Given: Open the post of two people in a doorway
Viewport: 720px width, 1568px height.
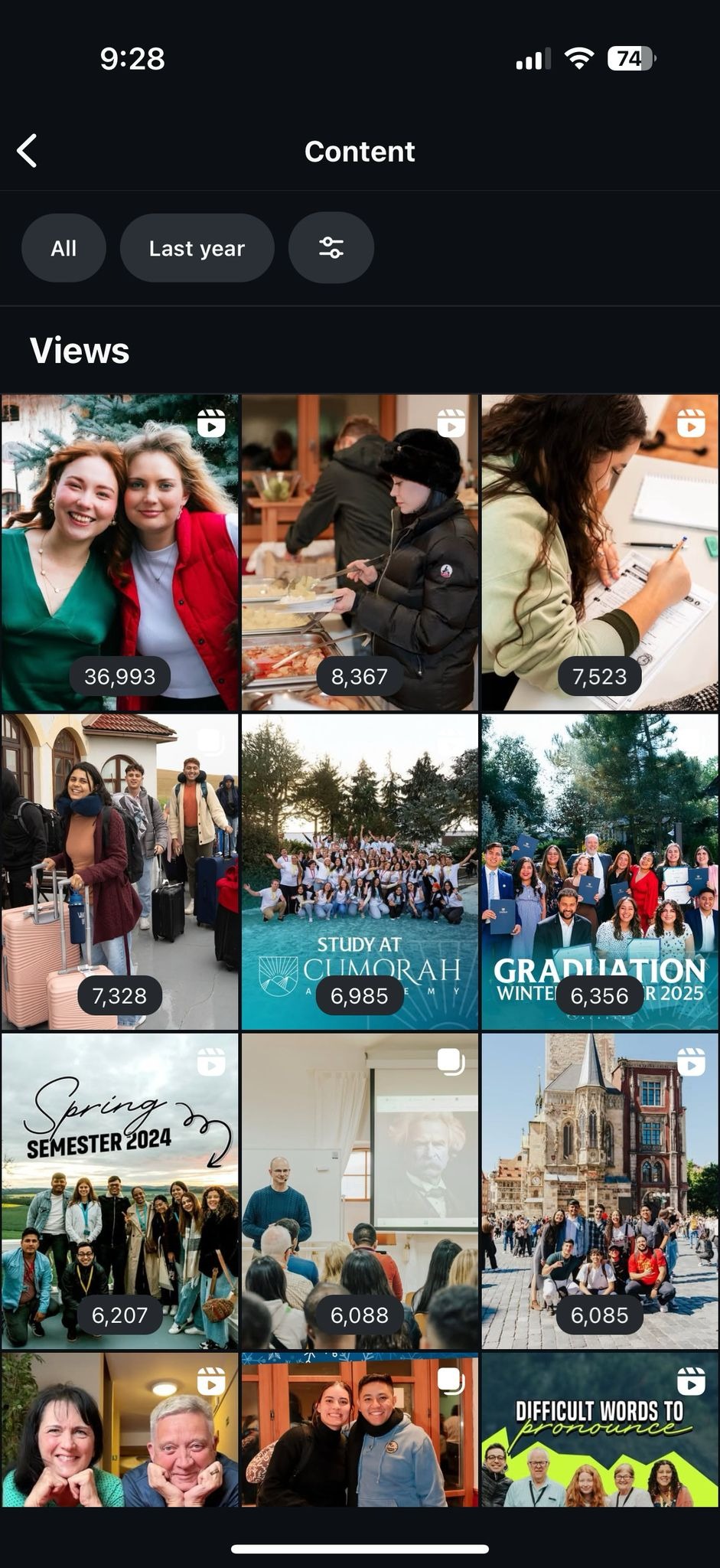Looking at the screenshot, I should [x=360, y=1430].
